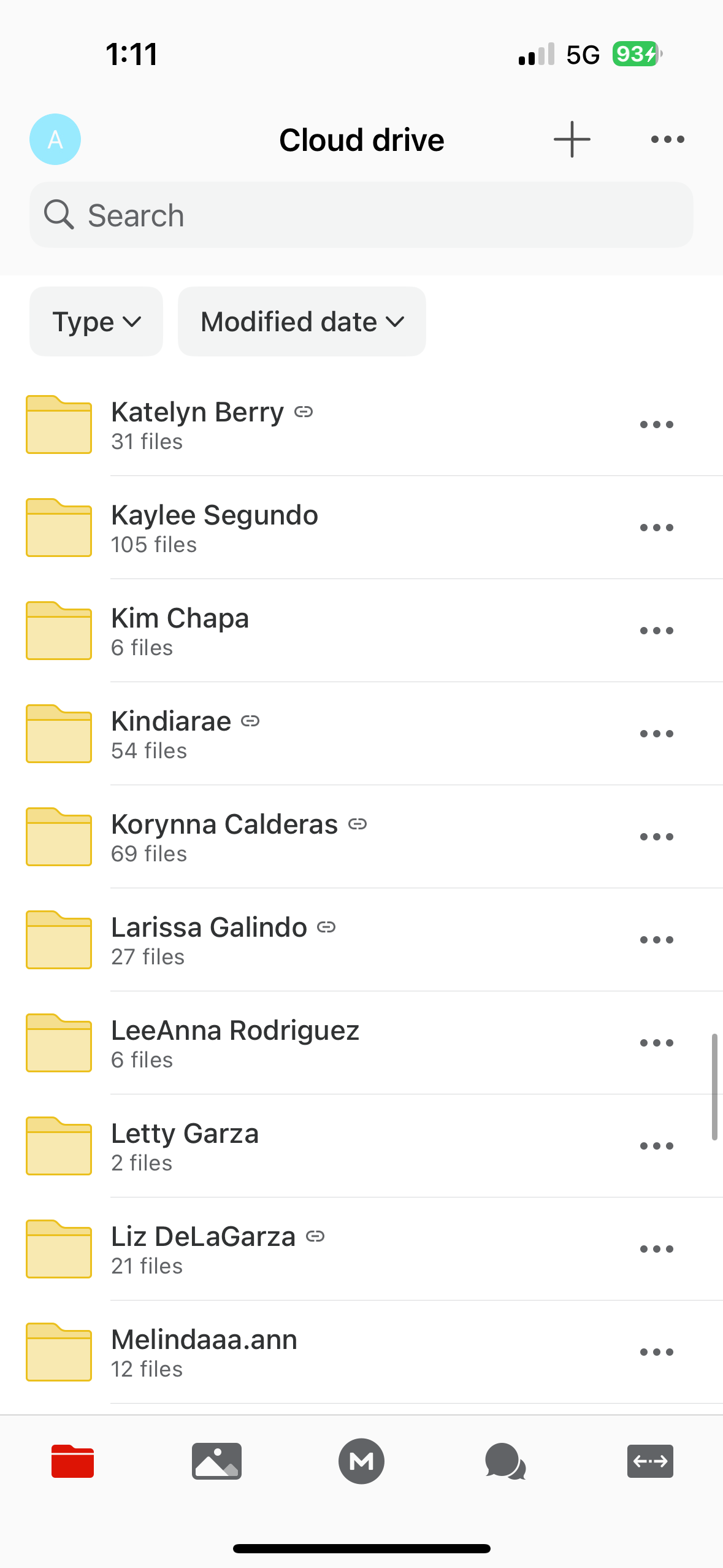The width and height of the screenshot is (723, 1568).
Task: Open the Katelyn Berry folder
Action: (x=361, y=425)
